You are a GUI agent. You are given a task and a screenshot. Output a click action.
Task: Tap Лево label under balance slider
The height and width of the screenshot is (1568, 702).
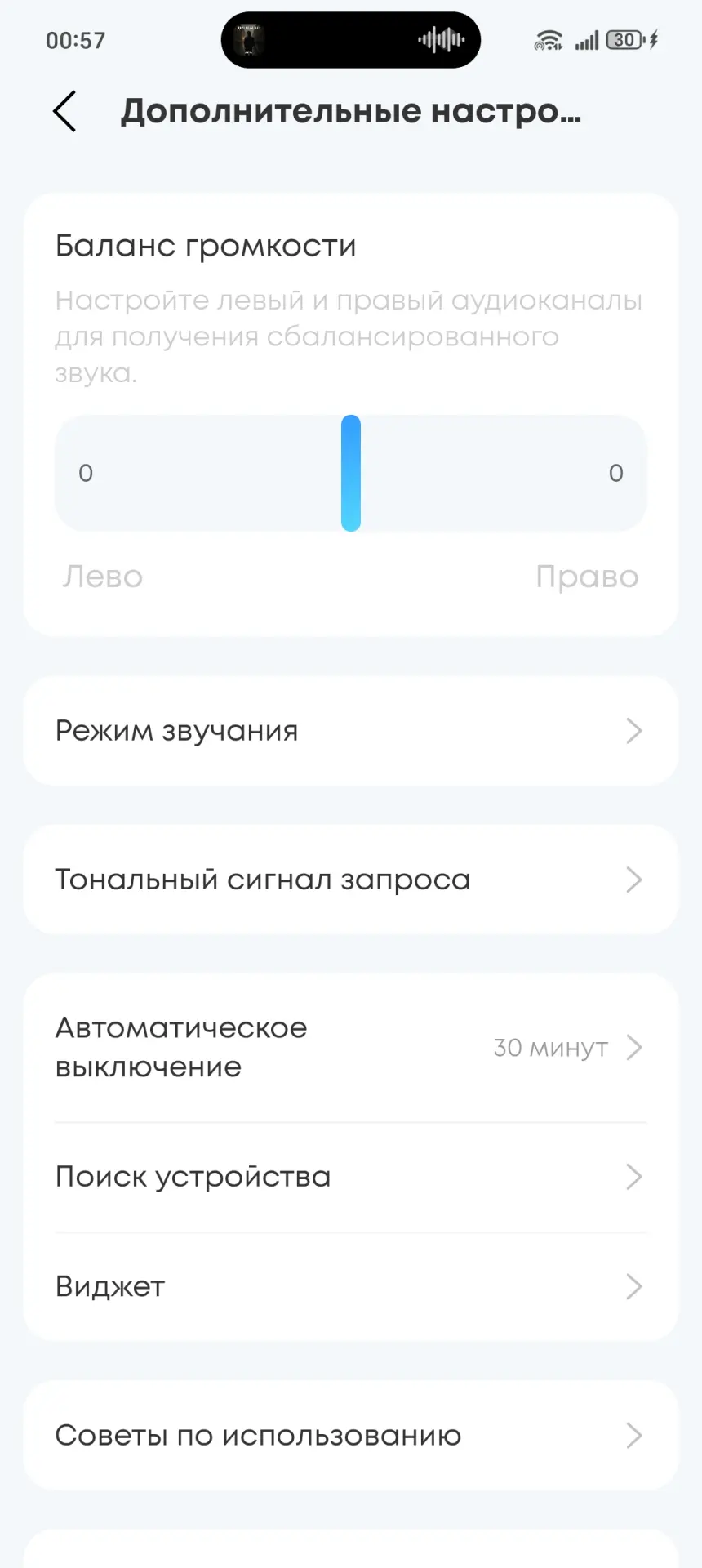point(103,577)
